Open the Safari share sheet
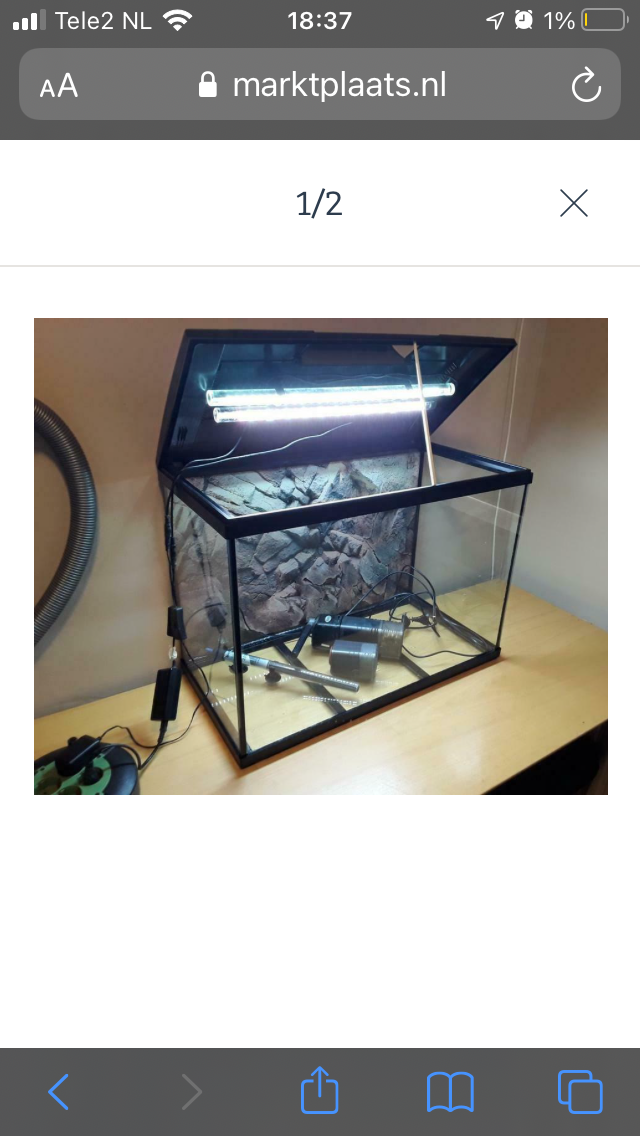 point(320,1090)
